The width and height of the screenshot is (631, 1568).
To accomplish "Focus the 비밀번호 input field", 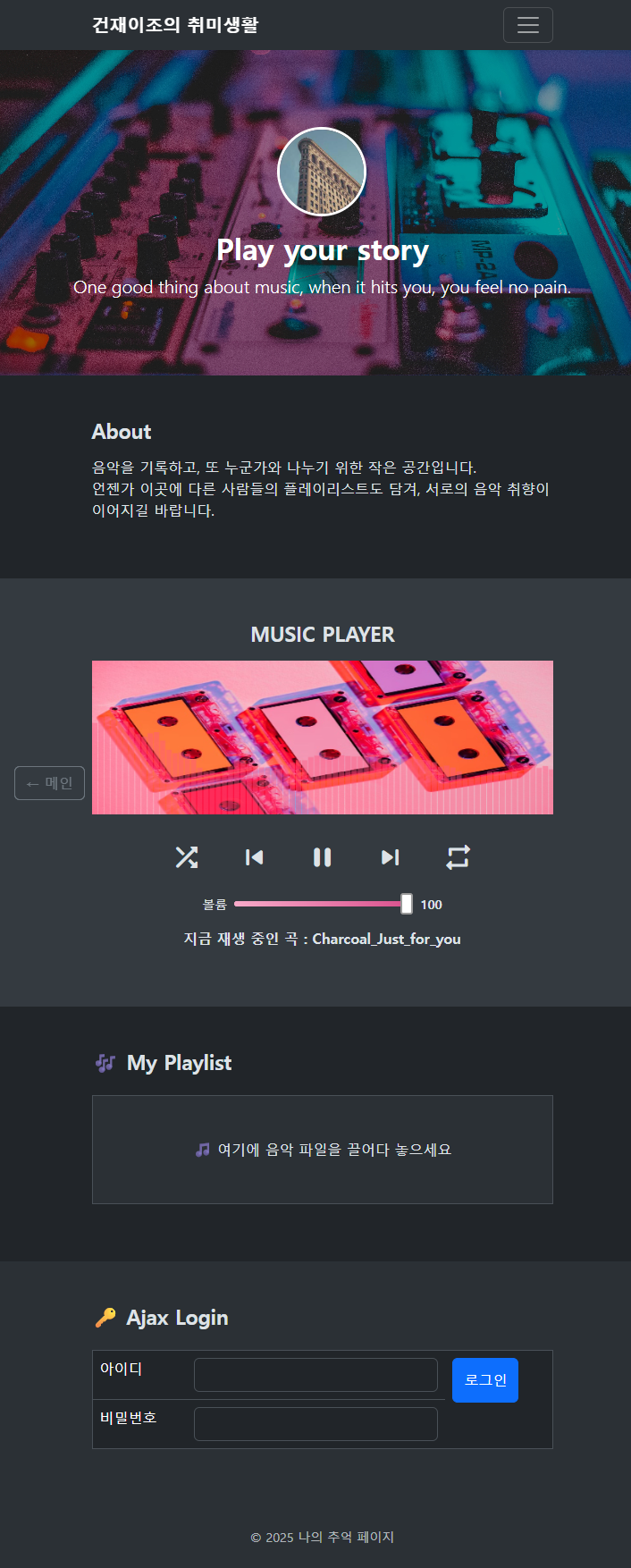I will [x=315, y=1424].
